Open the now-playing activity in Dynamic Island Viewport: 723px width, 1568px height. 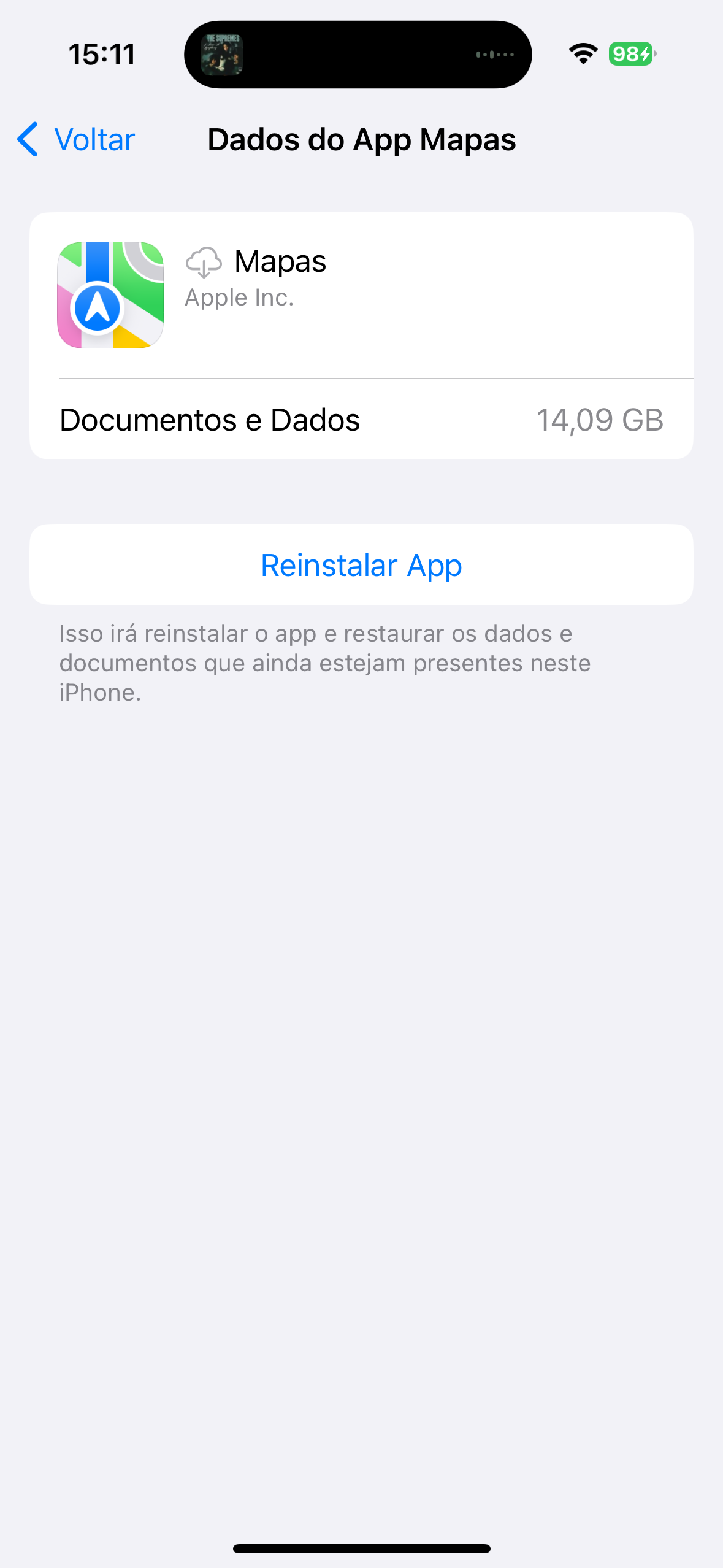[x=358, y=55]
